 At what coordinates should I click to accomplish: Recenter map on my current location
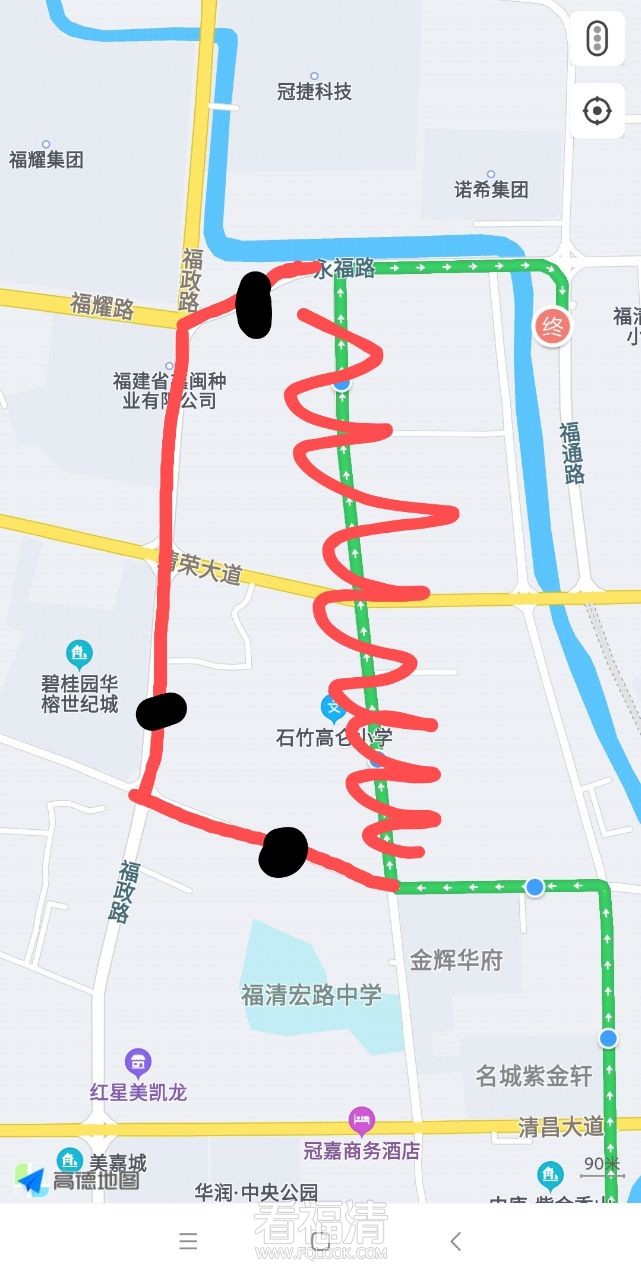tap(597, 111)
